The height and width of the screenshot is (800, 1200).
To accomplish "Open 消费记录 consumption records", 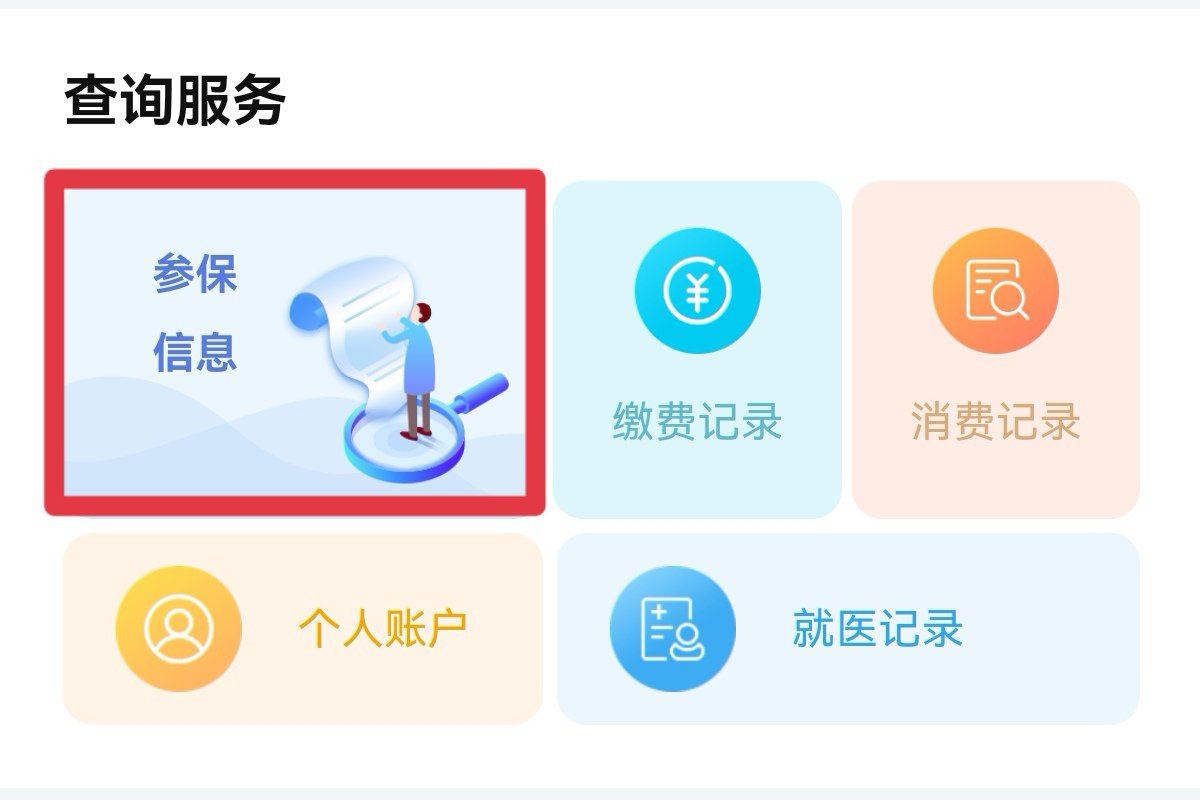I will (995, 350).
